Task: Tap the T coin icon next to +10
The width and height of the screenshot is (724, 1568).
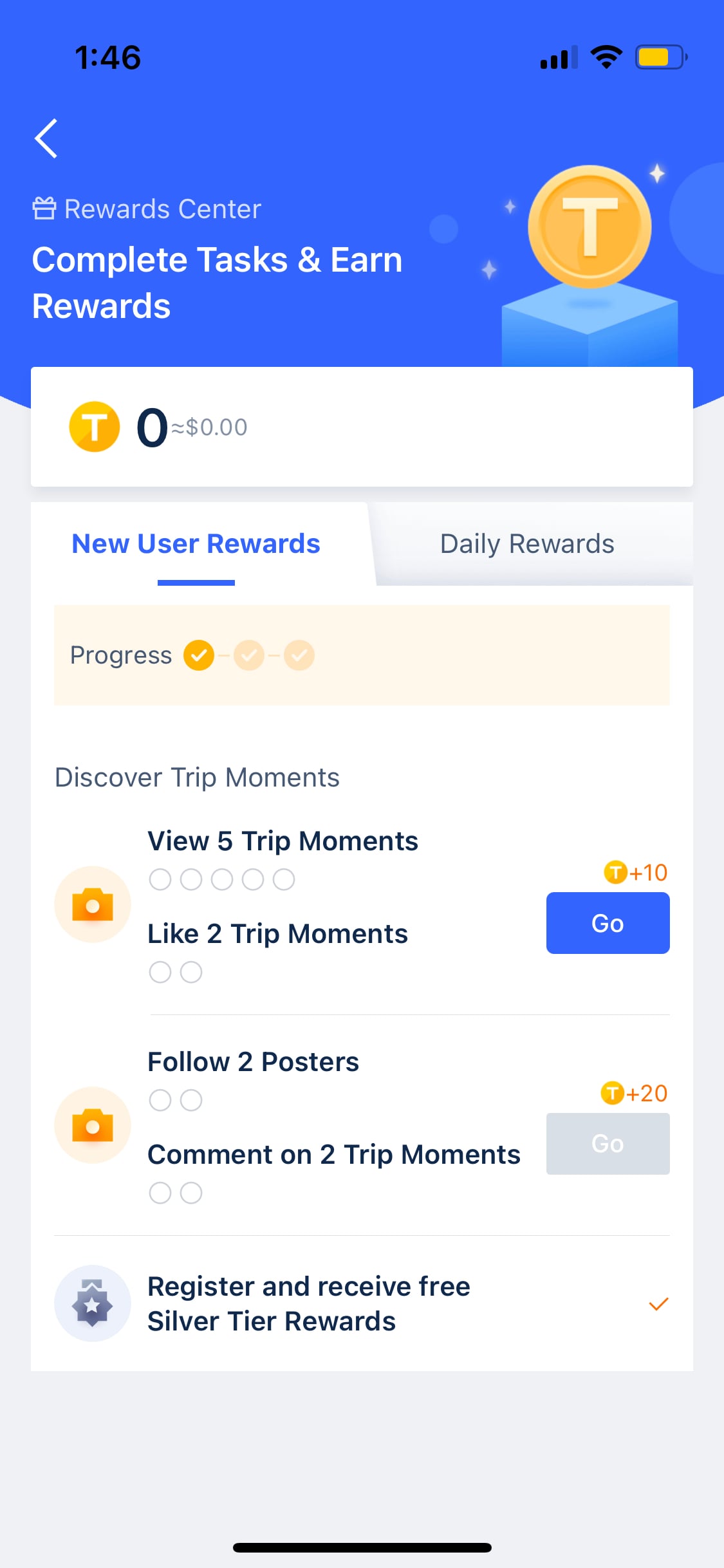Action: 615,873
